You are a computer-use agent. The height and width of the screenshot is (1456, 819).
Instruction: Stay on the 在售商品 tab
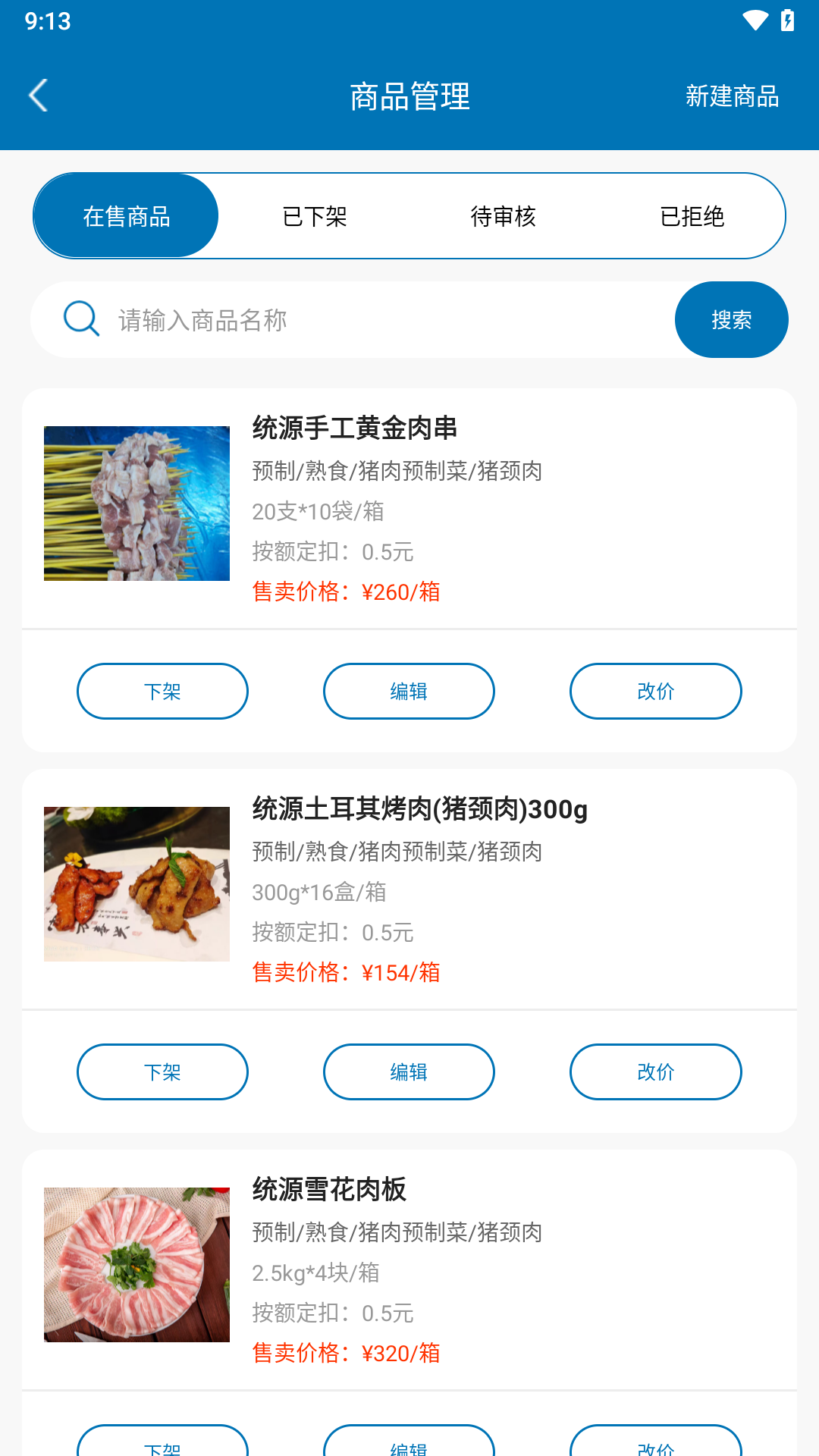tap(126, 215)
